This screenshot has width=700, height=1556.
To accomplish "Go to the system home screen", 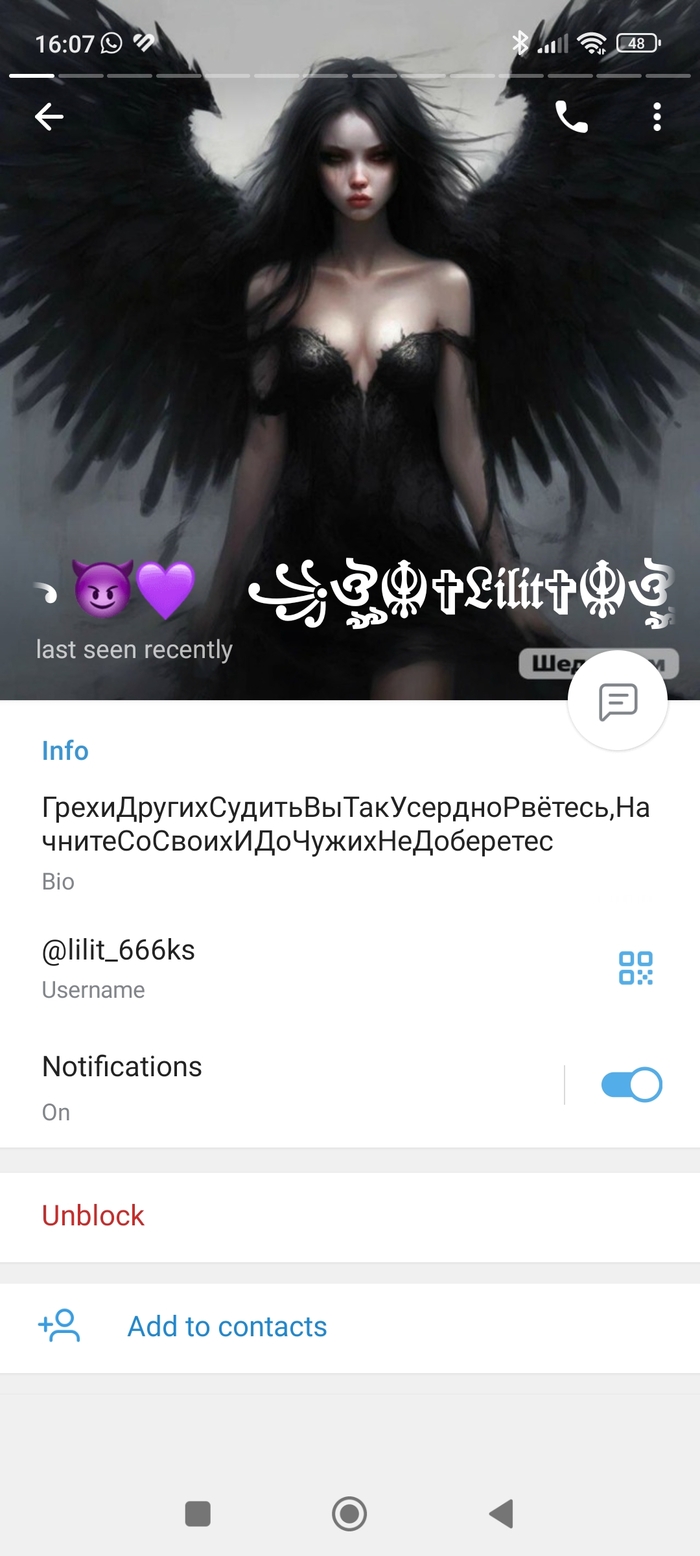I will coord(349,1514).
